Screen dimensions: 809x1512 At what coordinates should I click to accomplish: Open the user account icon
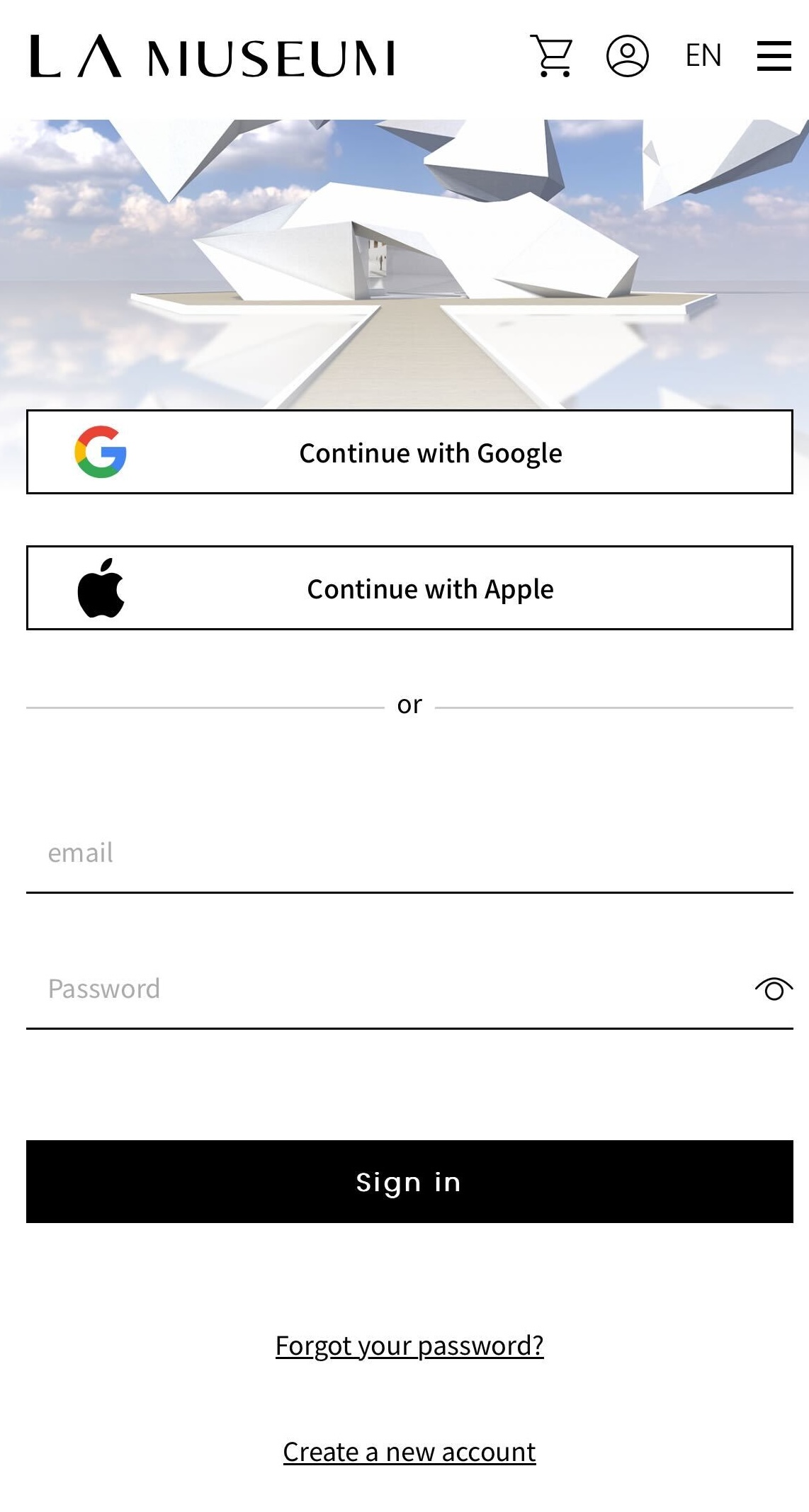coord(627,56)
